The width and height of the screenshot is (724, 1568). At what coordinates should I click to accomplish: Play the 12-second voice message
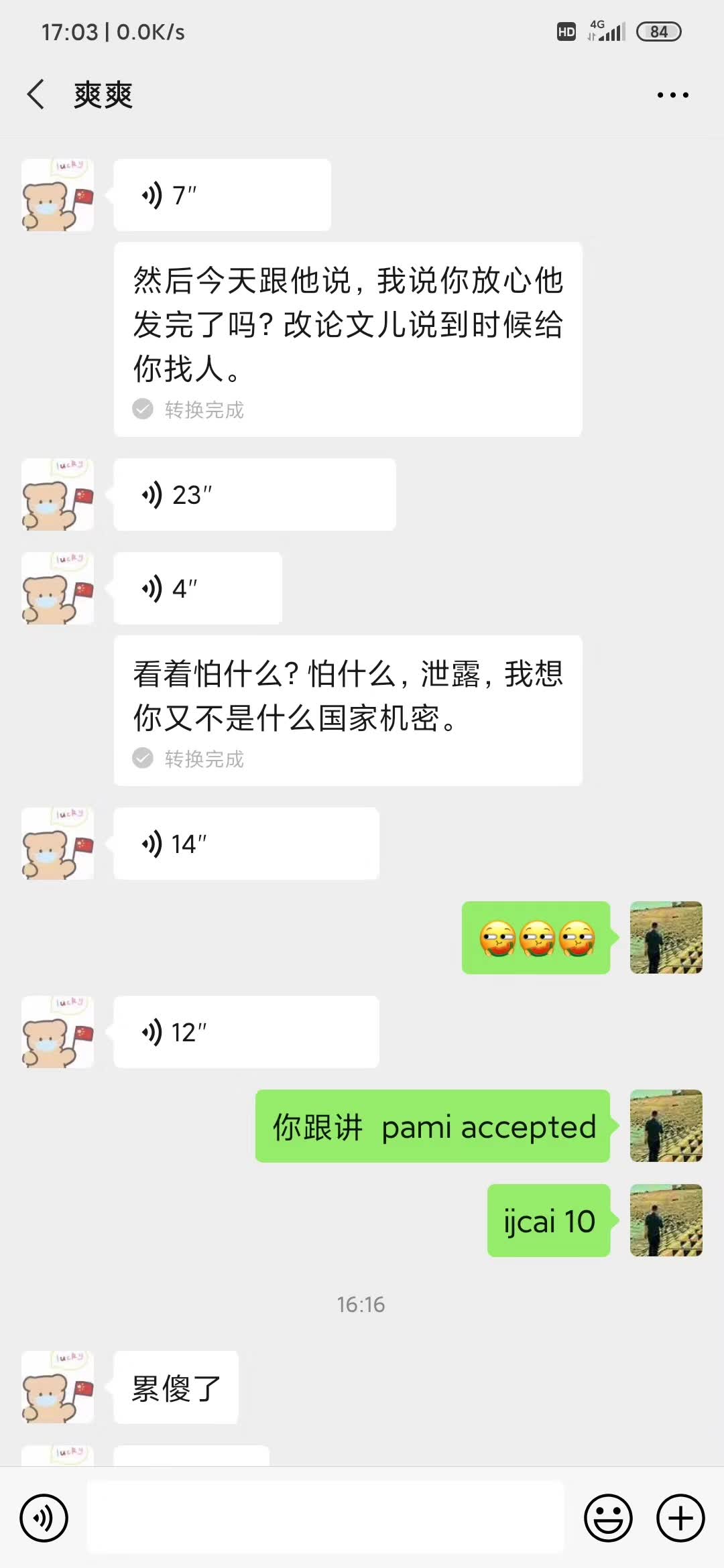coord(246,1033)
